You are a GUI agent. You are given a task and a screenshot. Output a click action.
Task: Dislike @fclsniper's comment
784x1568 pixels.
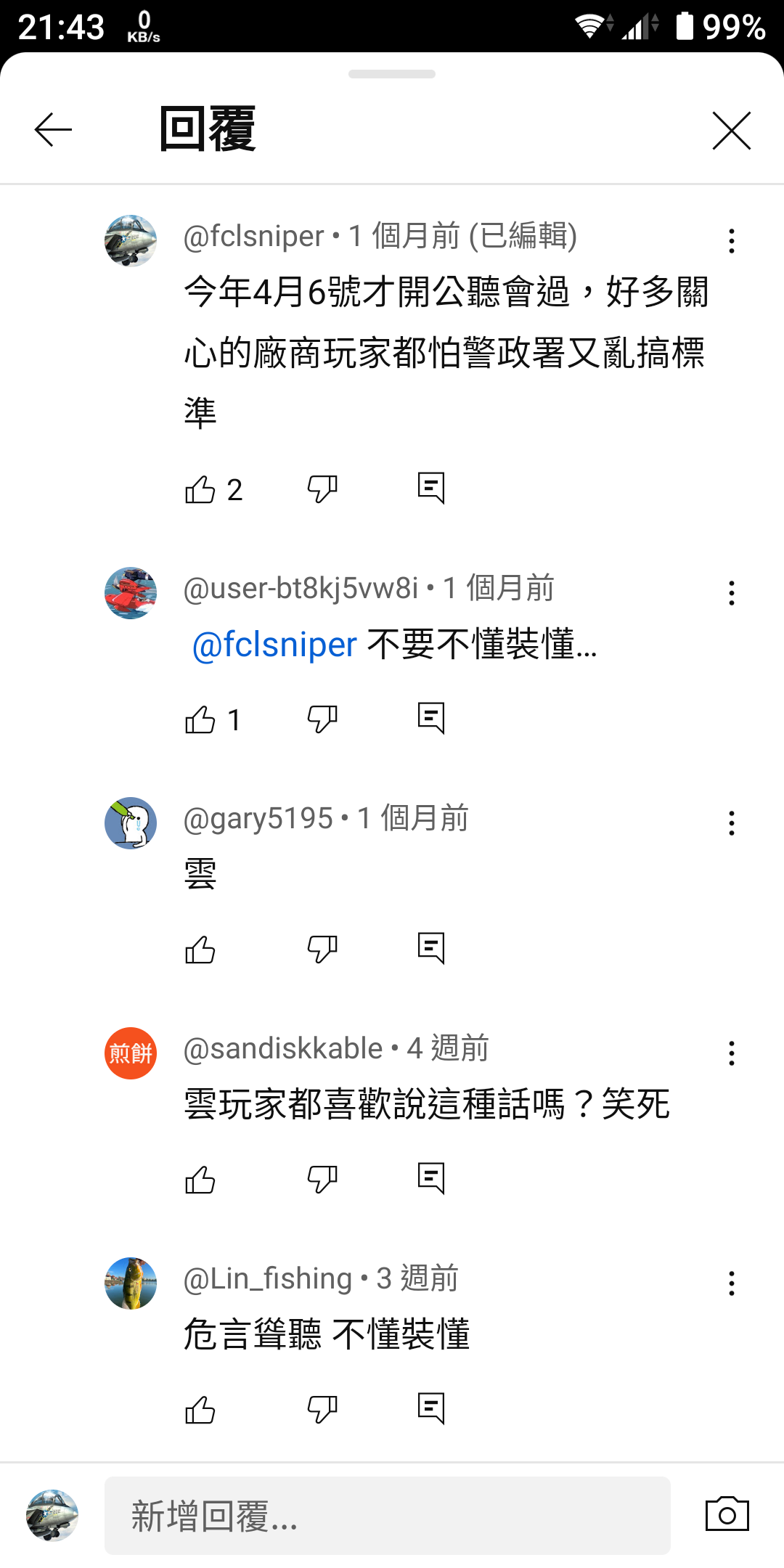pyautogui.click(x=322, y=489)
